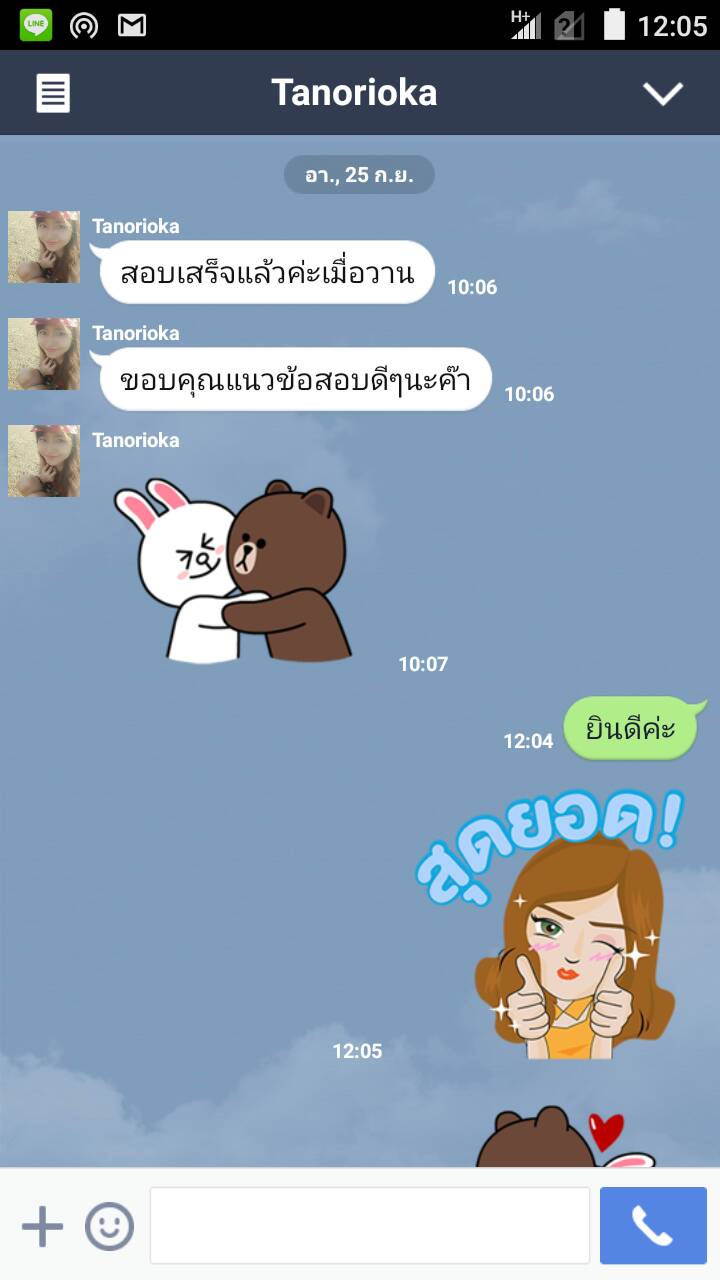This screenshot has width=720, height=1280.
Task: Open the thumbs-up girl sticker
Action: click(565, 930)
